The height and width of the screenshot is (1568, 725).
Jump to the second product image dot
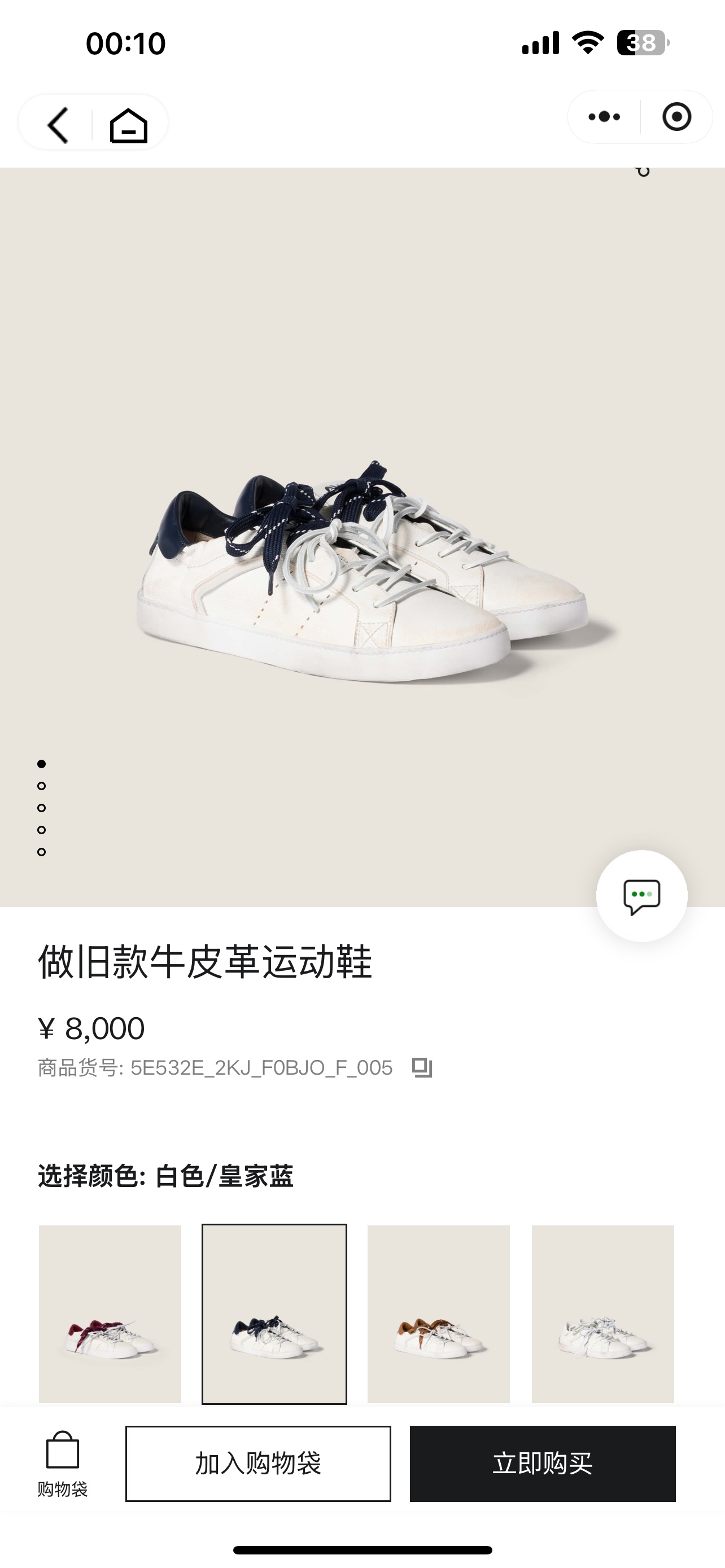tap(41, 786)
